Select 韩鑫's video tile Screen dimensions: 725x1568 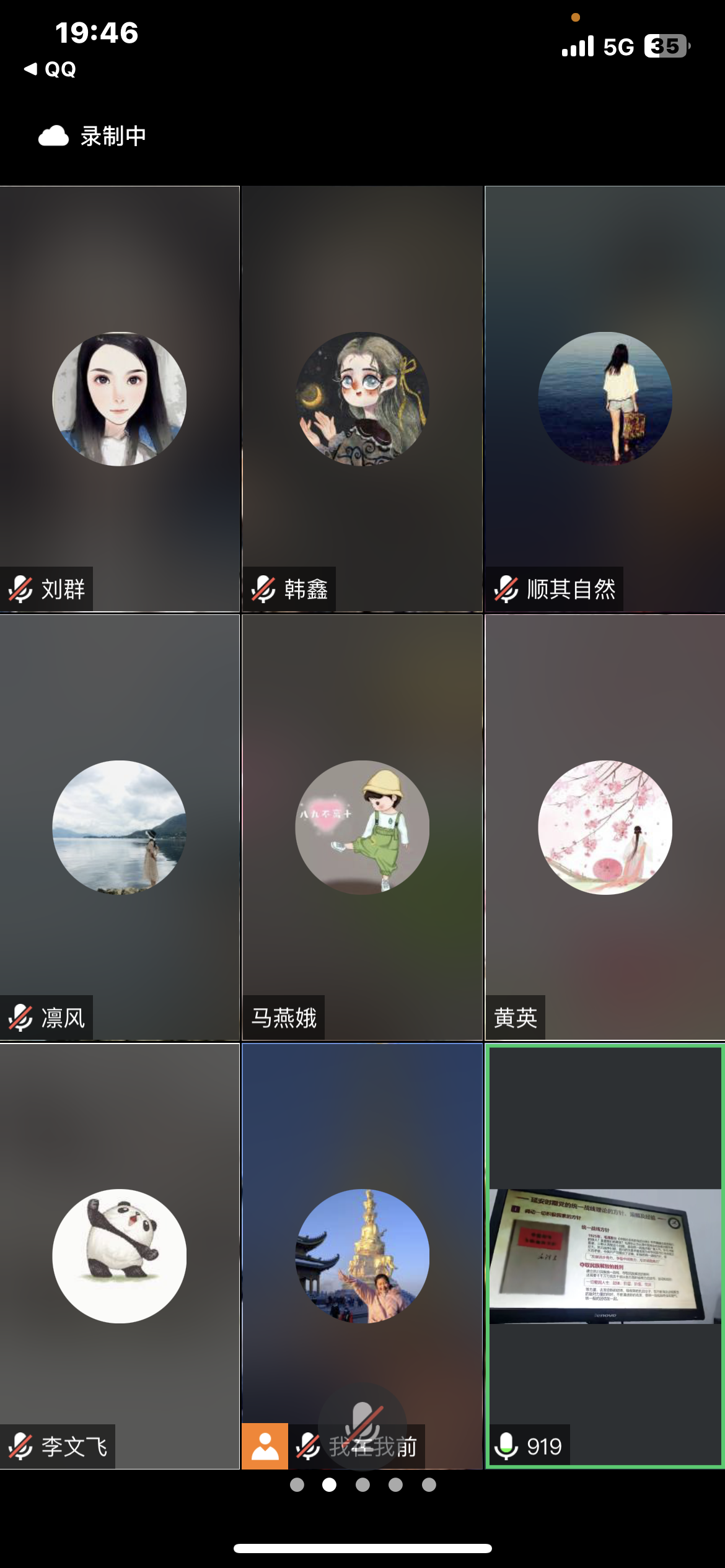tap(362, 399)
